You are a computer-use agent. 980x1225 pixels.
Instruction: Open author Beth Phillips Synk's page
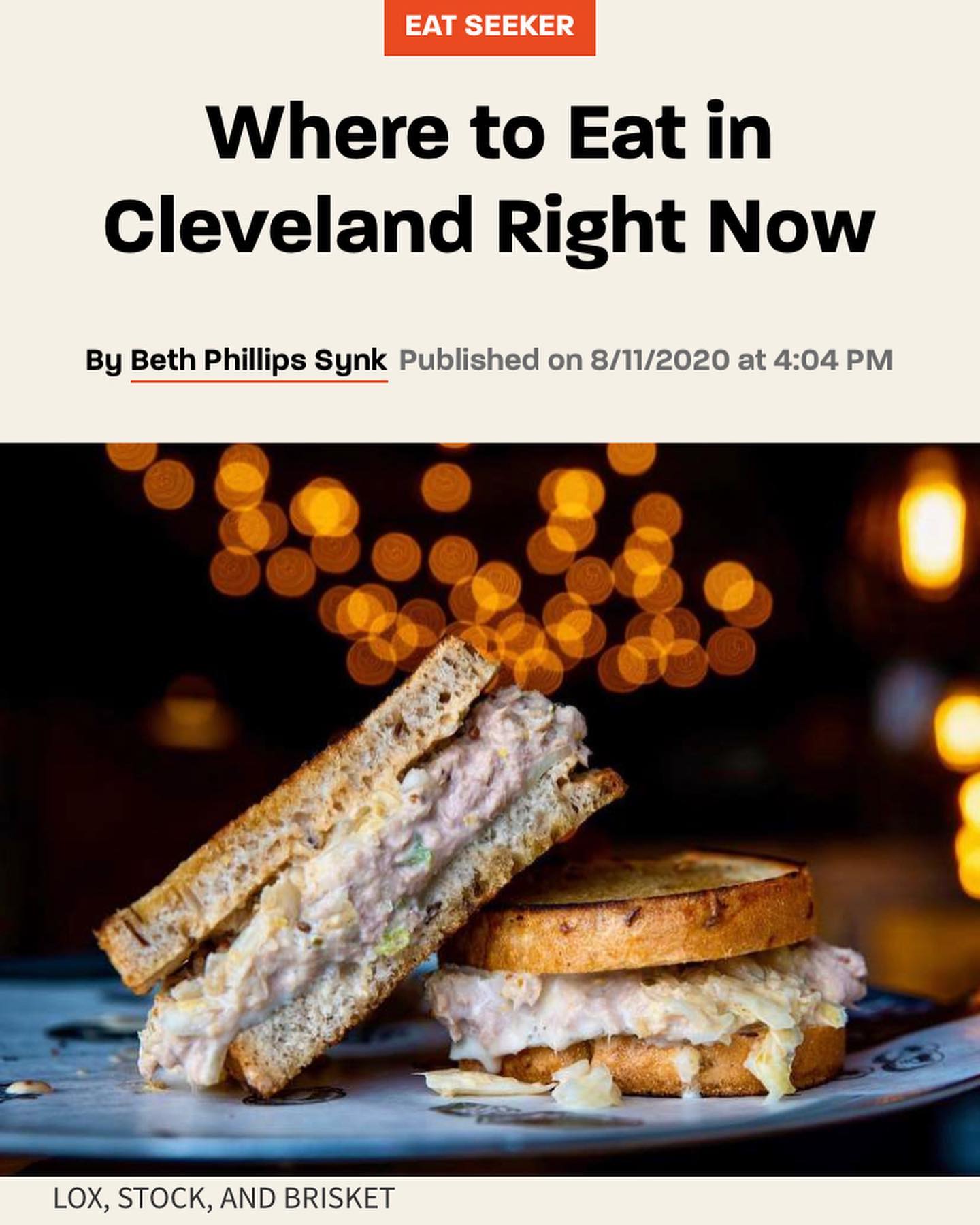click(259, 360)
